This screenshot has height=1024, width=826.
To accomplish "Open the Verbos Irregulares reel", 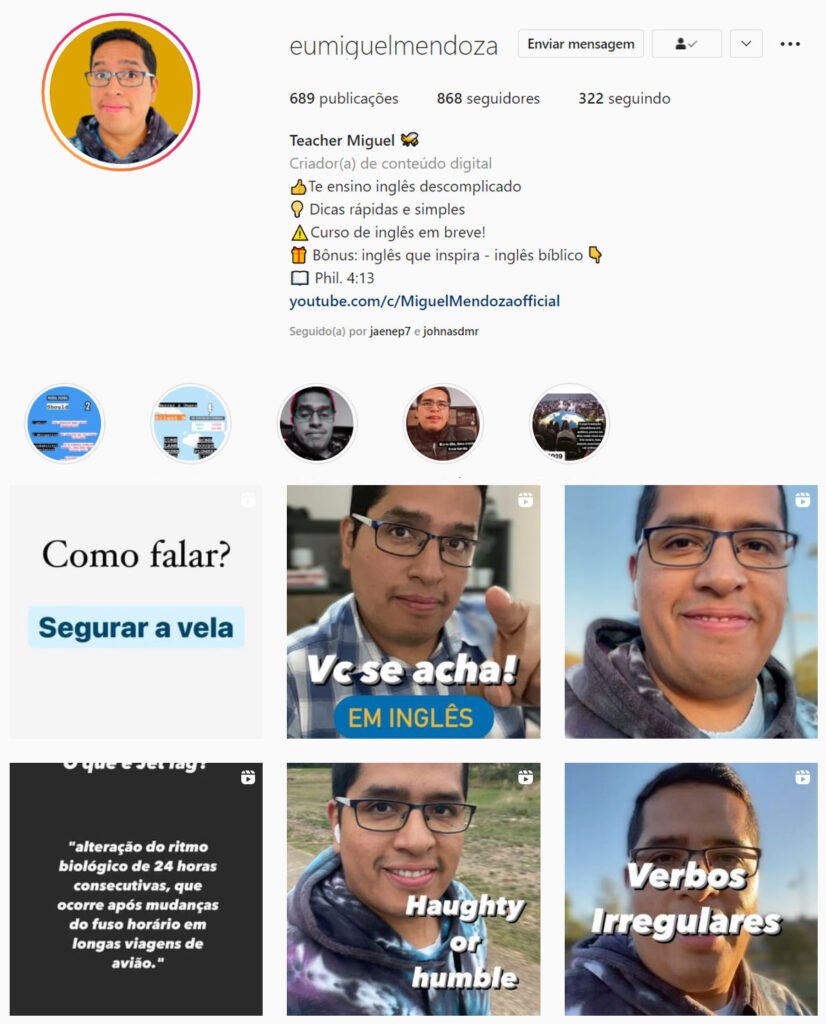I will [x=690, y=889].
